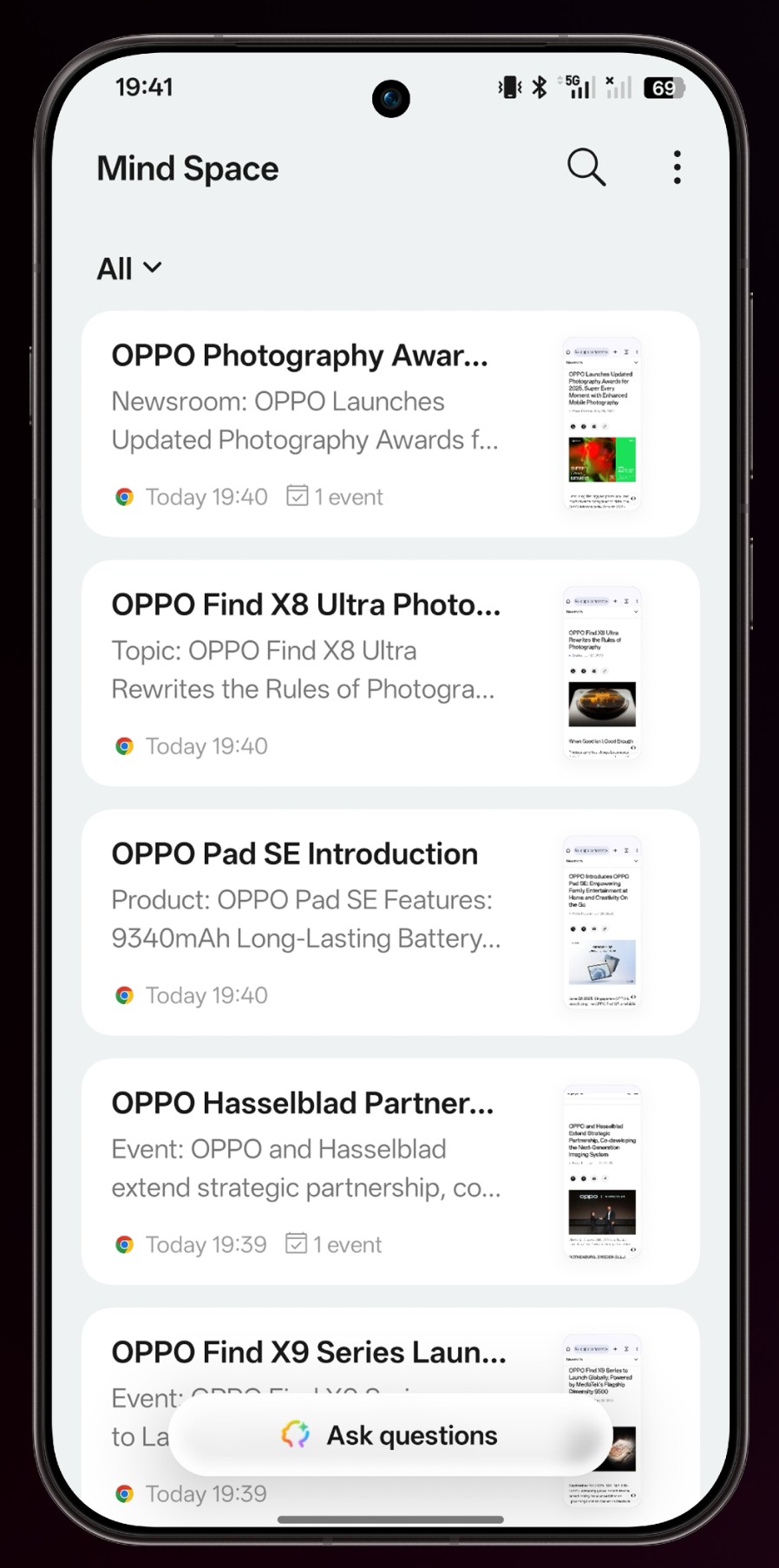Screen dimensions: 779x1568
Task: Open search in Mind Space
Action: coord(586,167)
